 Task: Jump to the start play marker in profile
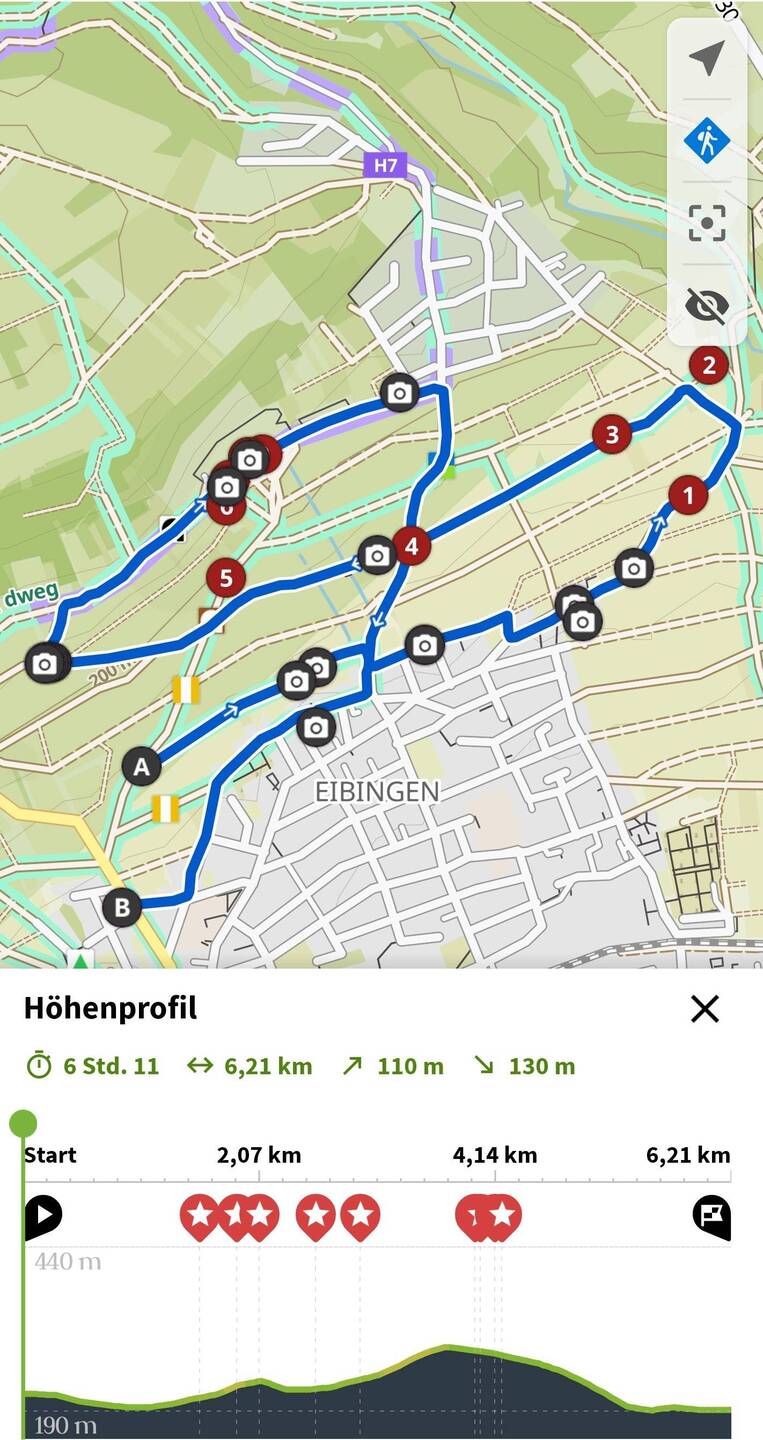point(43,1216)
